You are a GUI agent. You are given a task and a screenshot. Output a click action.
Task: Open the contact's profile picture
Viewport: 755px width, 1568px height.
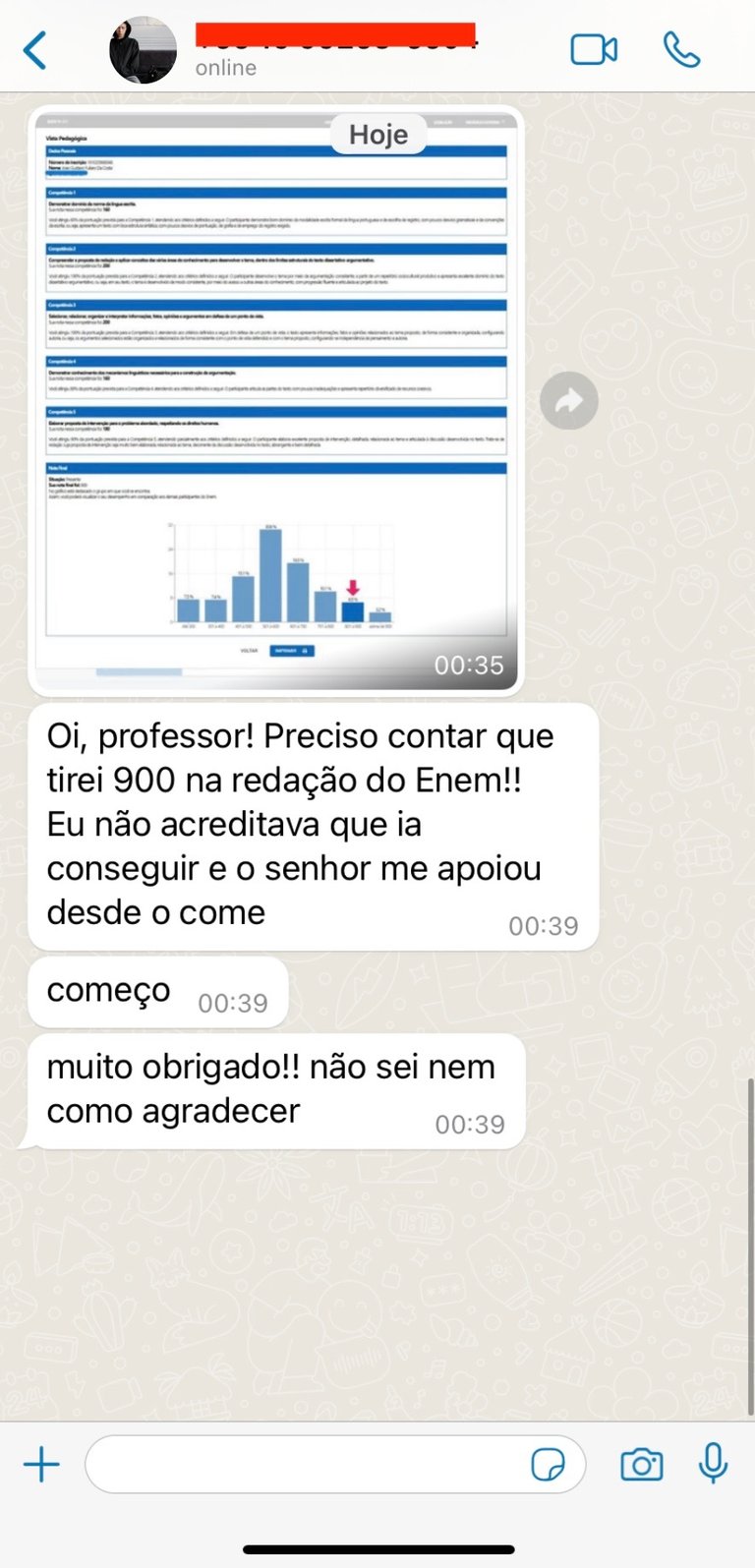click(144, 50)
